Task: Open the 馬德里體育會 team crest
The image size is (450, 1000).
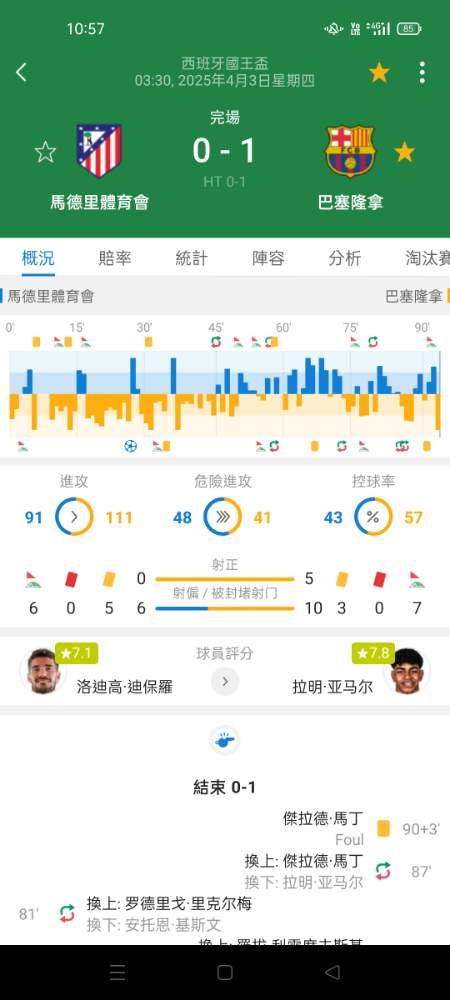Action: pos(99,151)
